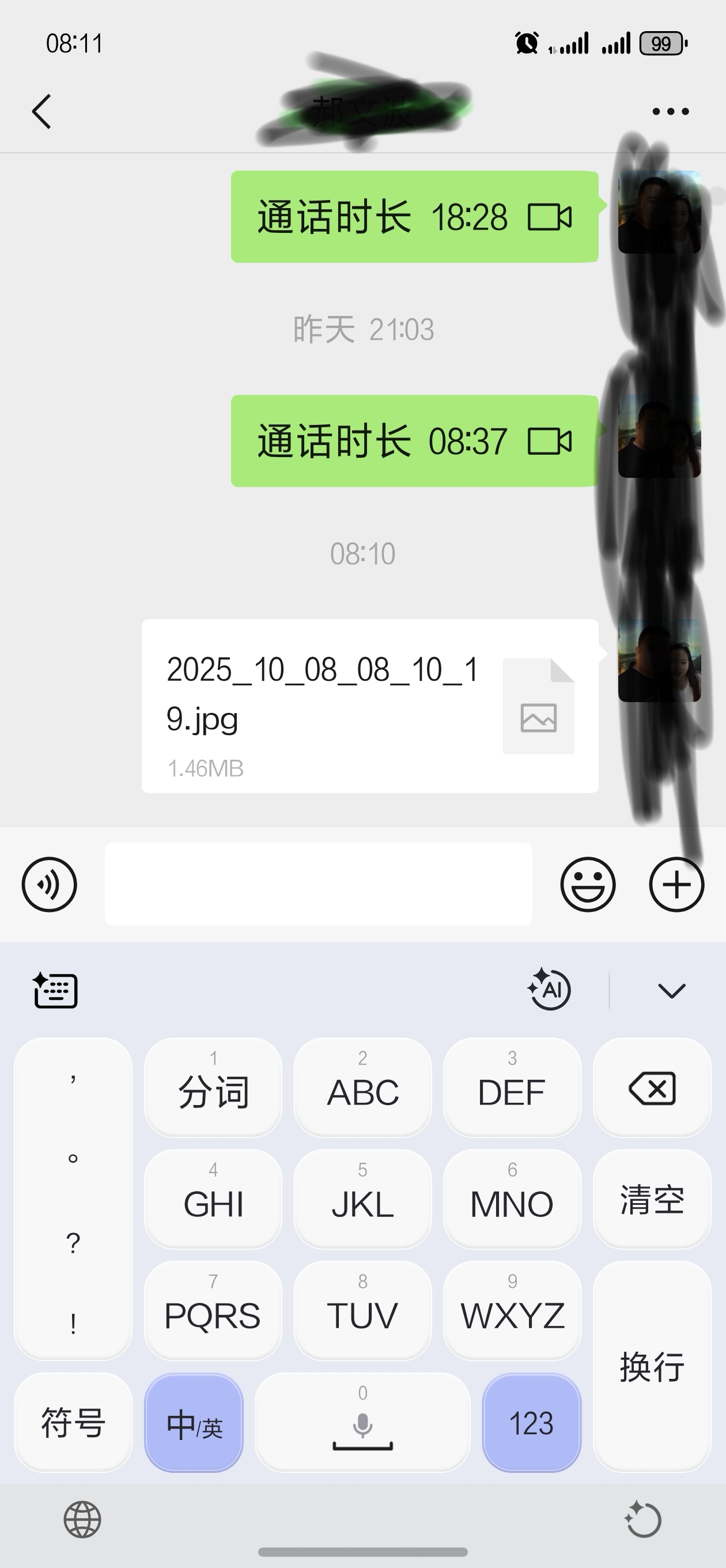Image resolution: width=726 pixels, height=1568 pixels.
Task: Tap the 换行 newline key
Action: tap(652, 1367)
